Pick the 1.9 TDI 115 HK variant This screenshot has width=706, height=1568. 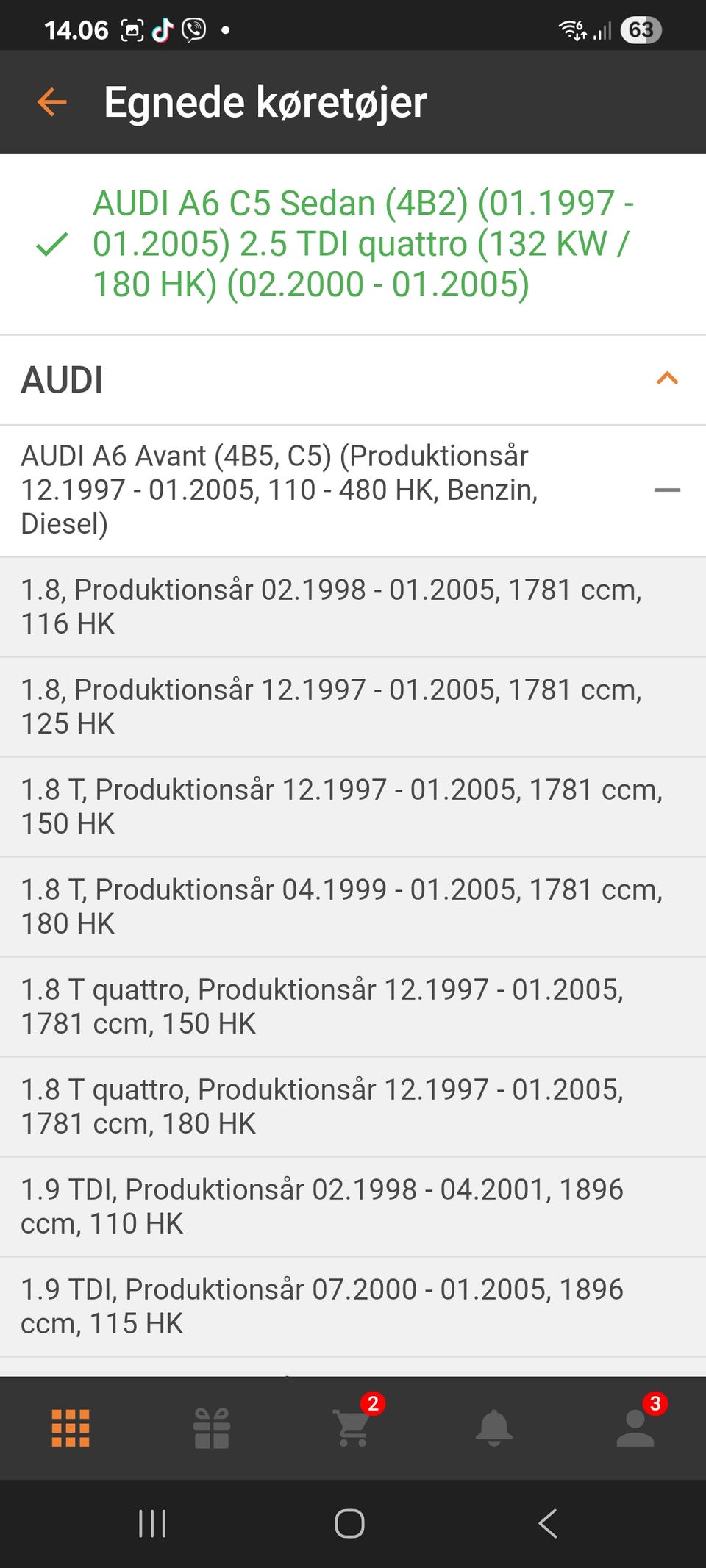click(x=331, y=1306)
